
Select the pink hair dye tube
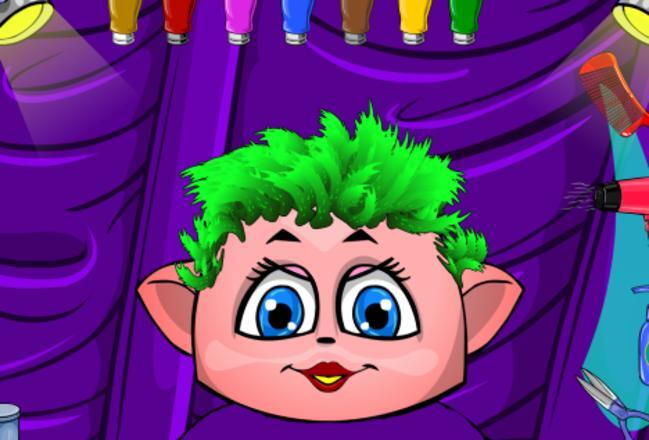pyautogui.click(x=240, y=18)
